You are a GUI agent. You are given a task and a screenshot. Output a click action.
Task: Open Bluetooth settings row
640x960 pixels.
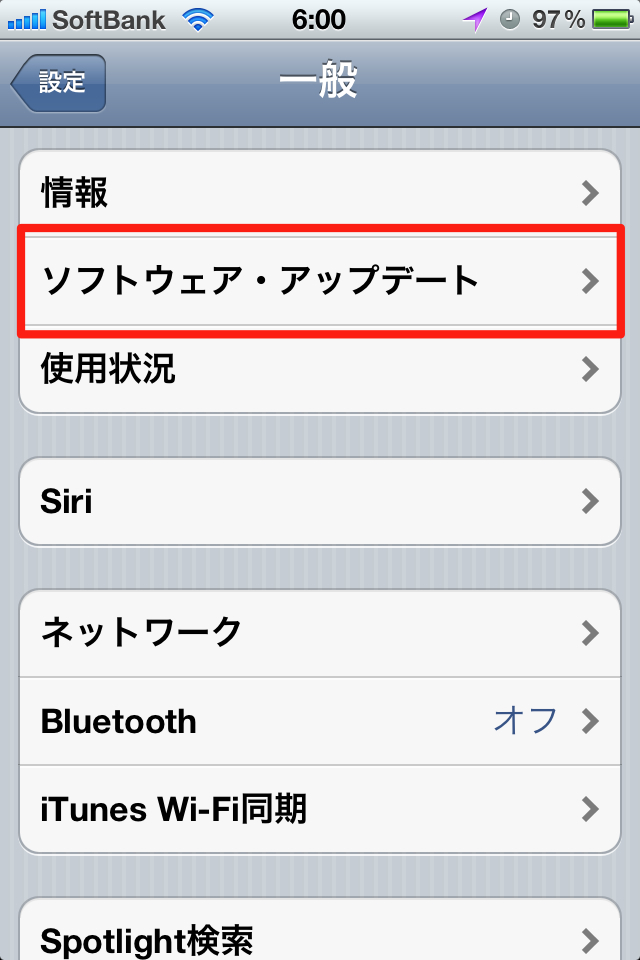320,721
